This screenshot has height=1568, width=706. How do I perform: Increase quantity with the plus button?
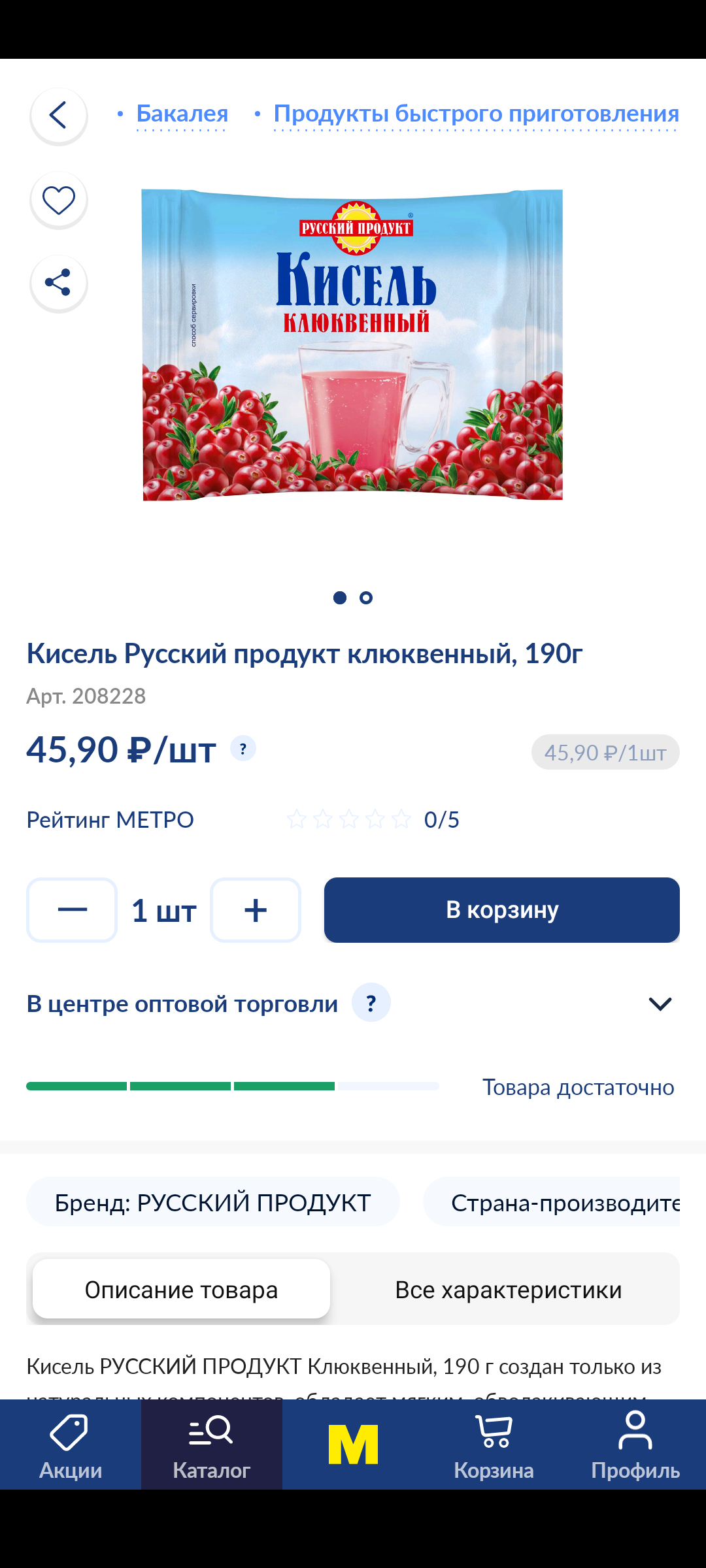(x=256, y=909)
